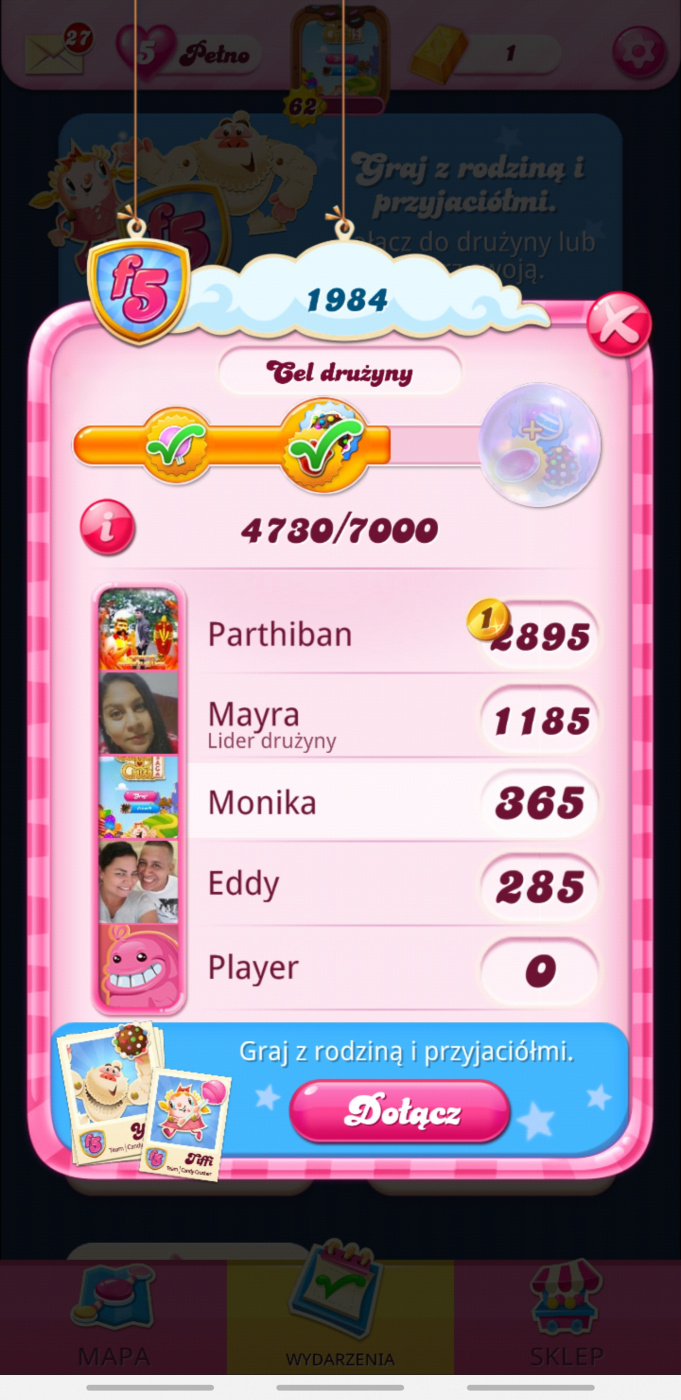The width and height of the screenshot is (681, 1400).
Task: Tap the Dołącz button to join
Action: [400, 1112]
